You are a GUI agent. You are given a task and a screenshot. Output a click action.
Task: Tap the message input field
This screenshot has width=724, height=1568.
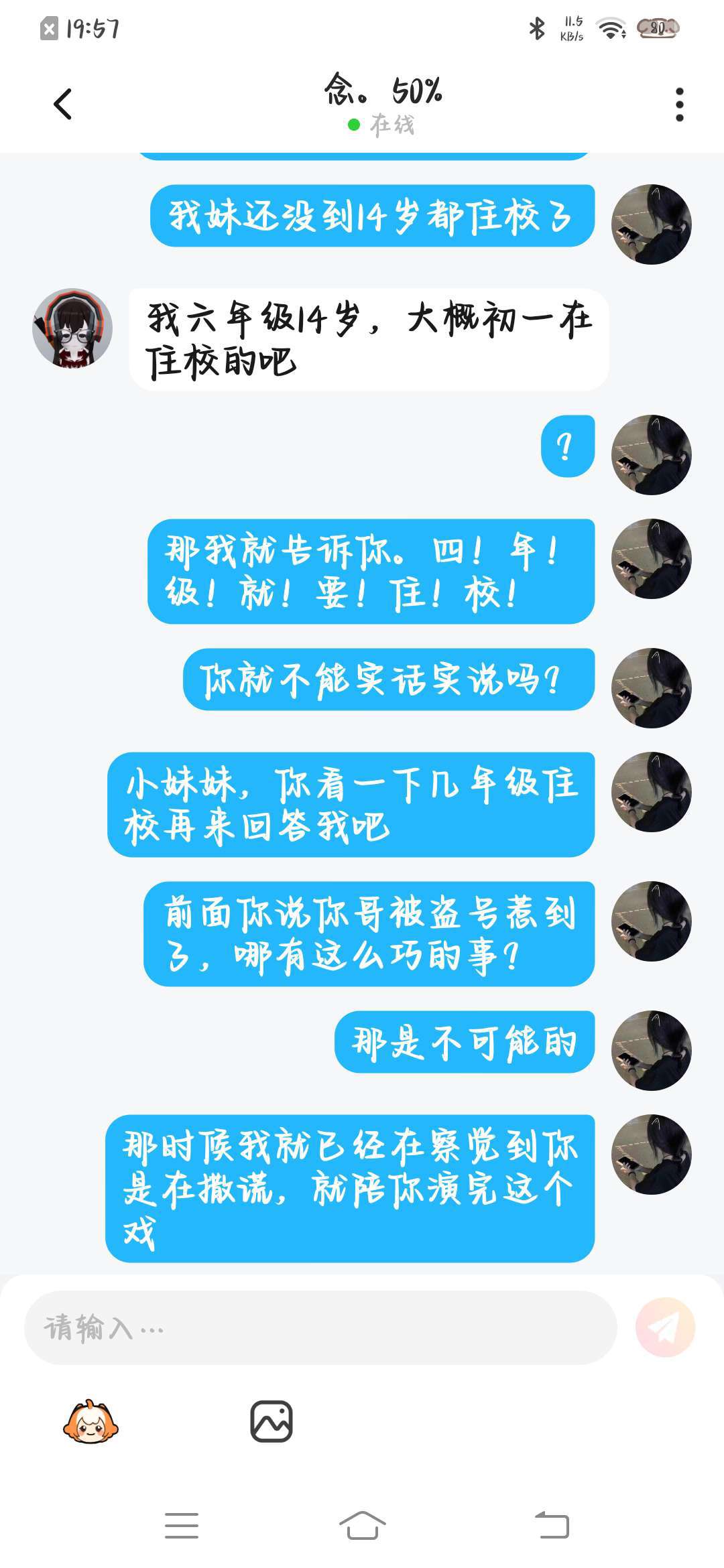click(320, 1327)
